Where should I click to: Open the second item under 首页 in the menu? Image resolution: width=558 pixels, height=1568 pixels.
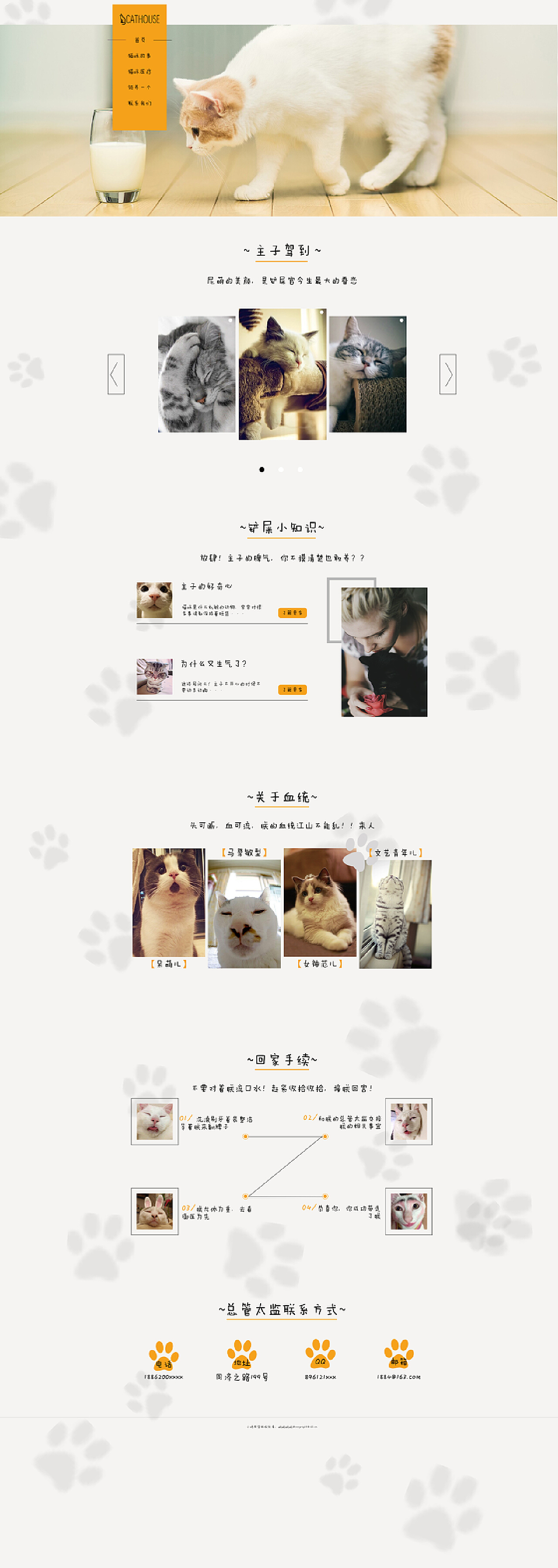click(x=139, y=56)
